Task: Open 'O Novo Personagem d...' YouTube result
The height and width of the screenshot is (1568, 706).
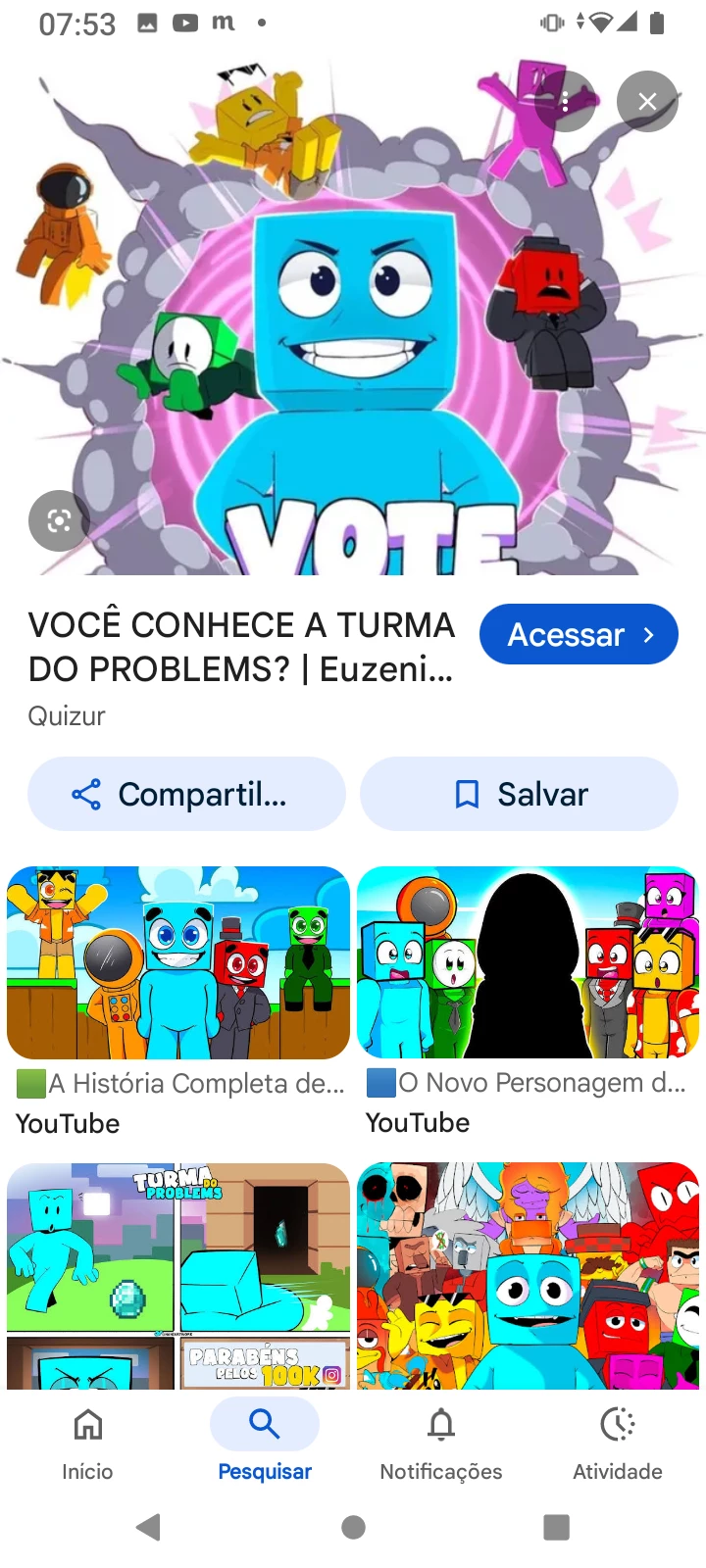Action: [528, 962]
